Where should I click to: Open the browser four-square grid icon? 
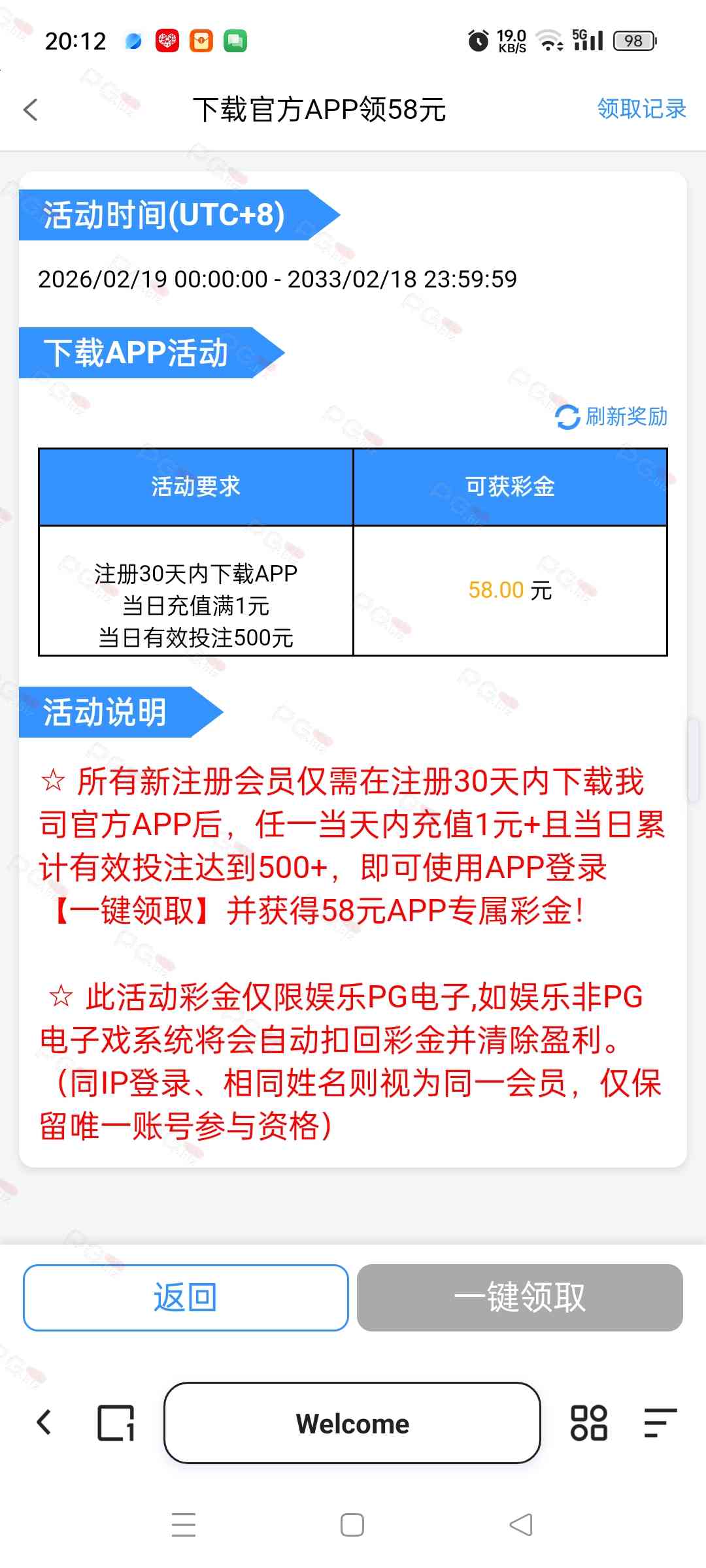588,1422
